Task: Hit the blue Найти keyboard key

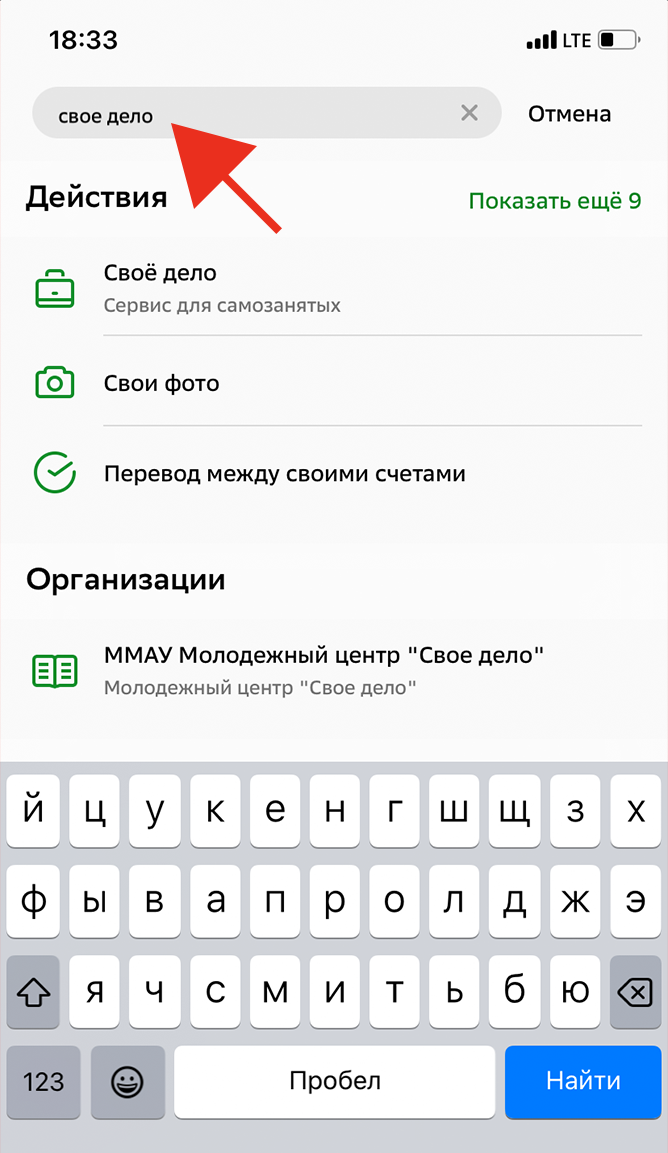Action: coord(583,1081)
